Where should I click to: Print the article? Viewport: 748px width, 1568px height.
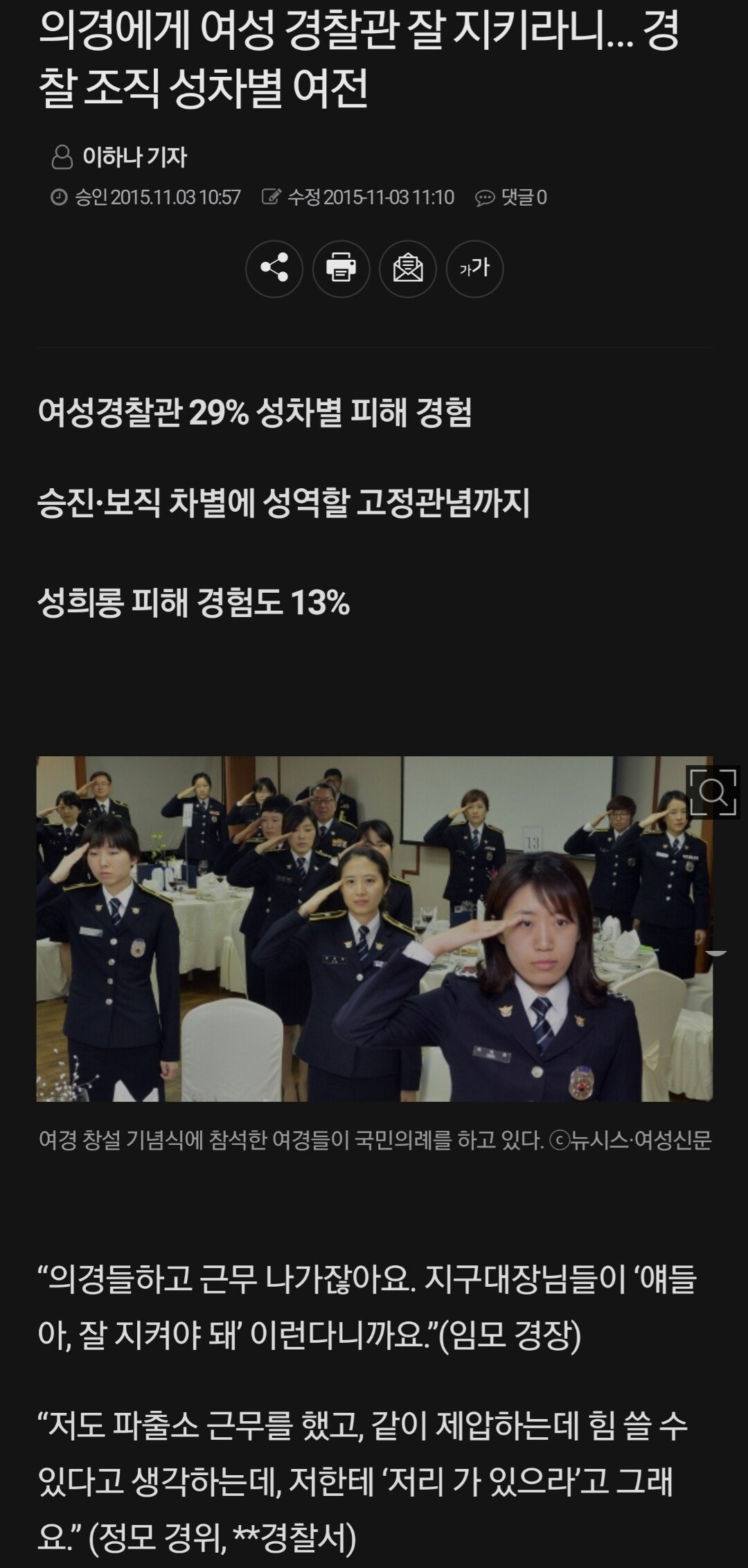point(341,269)
